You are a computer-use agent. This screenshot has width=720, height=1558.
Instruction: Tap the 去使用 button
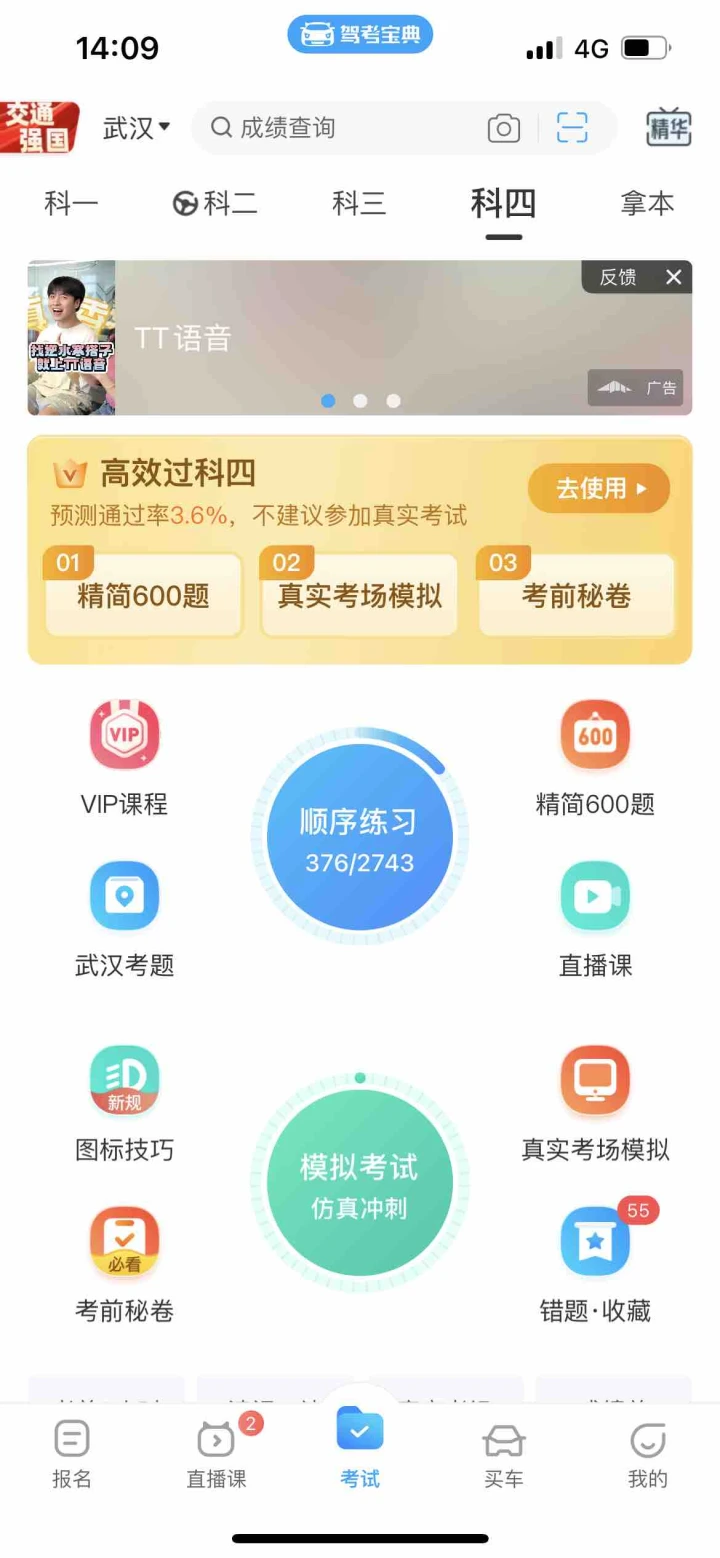tap(598, 488)
